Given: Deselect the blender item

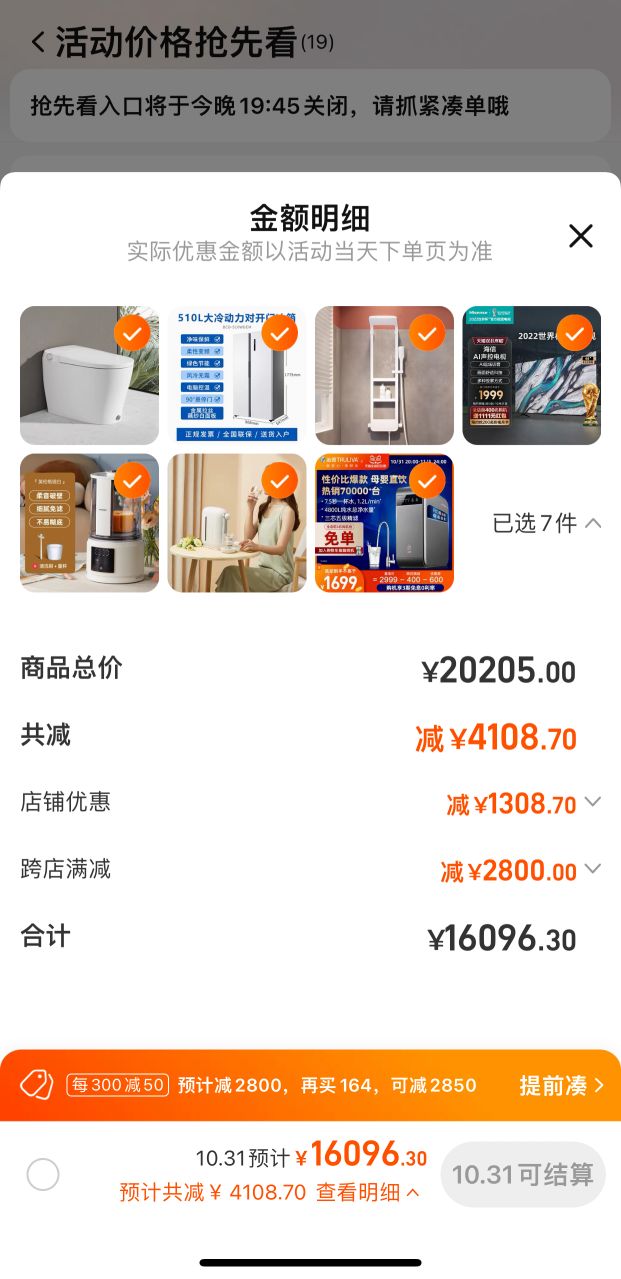Looking at the screenshot, I should pyautogui.click(x=132, y=480).
